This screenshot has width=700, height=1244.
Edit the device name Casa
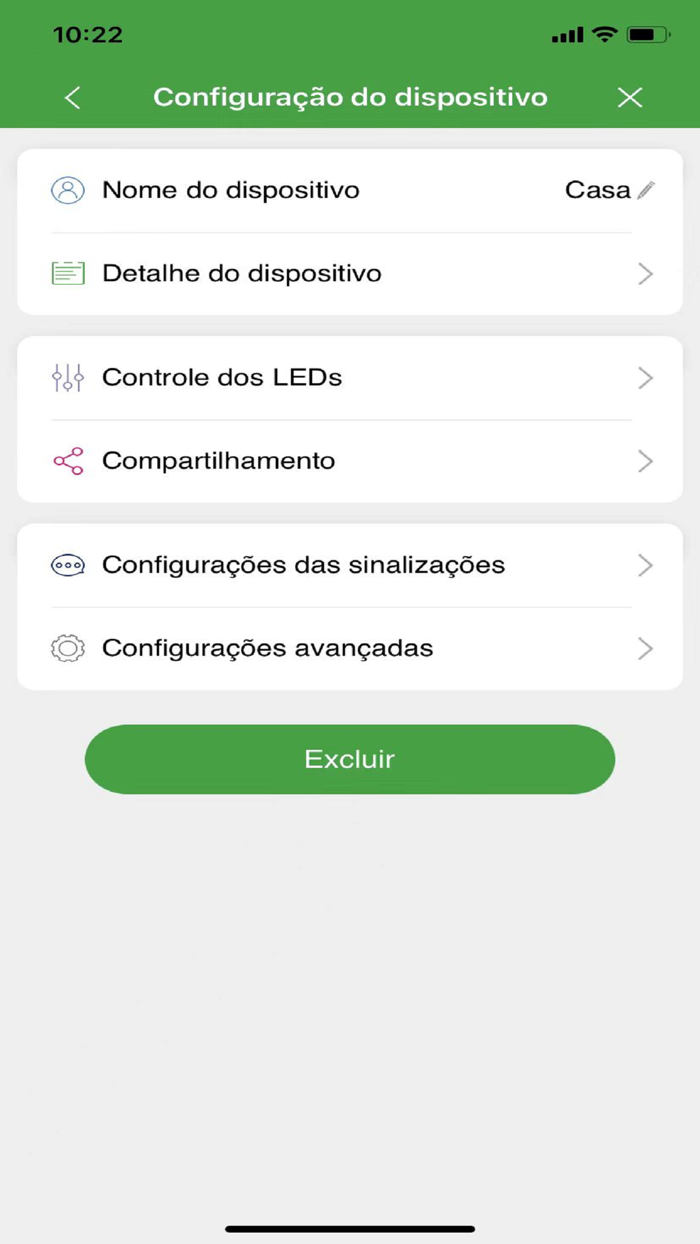click(645, 190)
